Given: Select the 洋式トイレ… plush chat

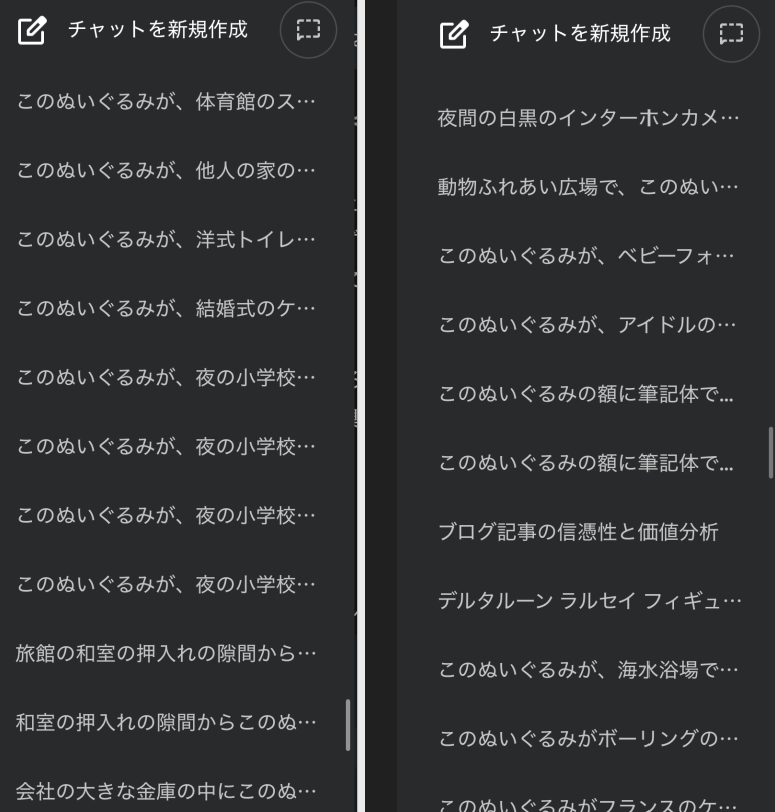Looking at the screenshot, I should coord(166,239).
